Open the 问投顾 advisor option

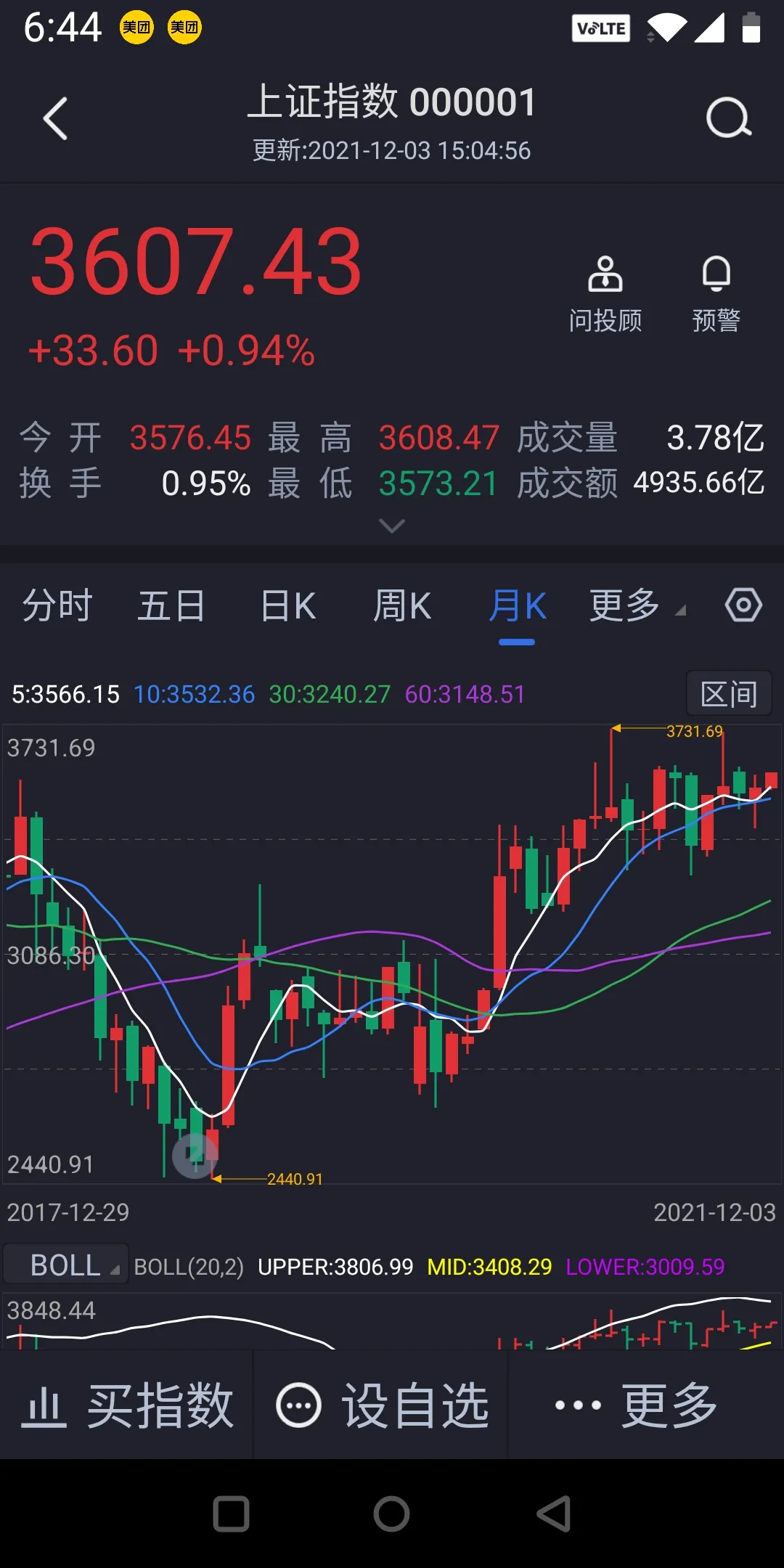605,294
